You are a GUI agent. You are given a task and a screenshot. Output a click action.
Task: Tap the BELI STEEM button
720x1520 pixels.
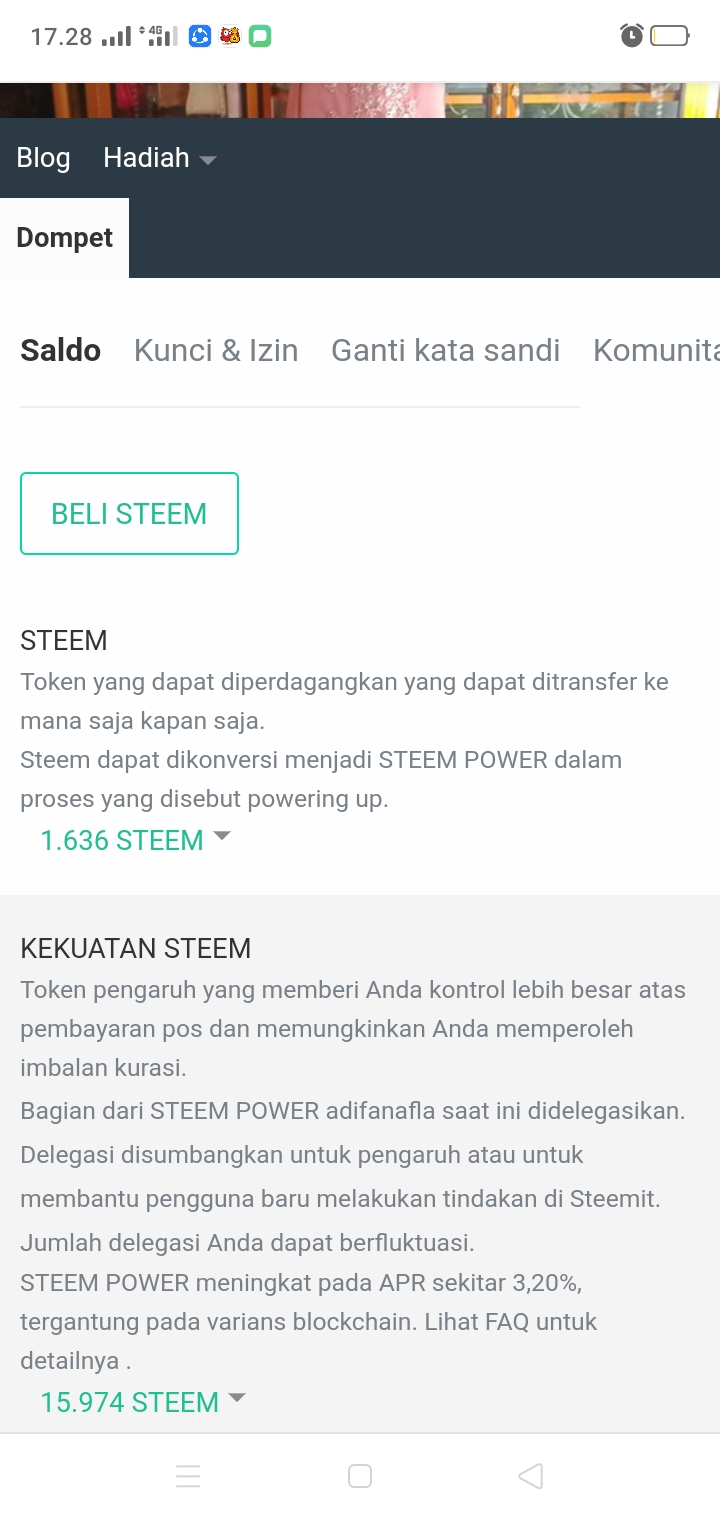point(129,513)
